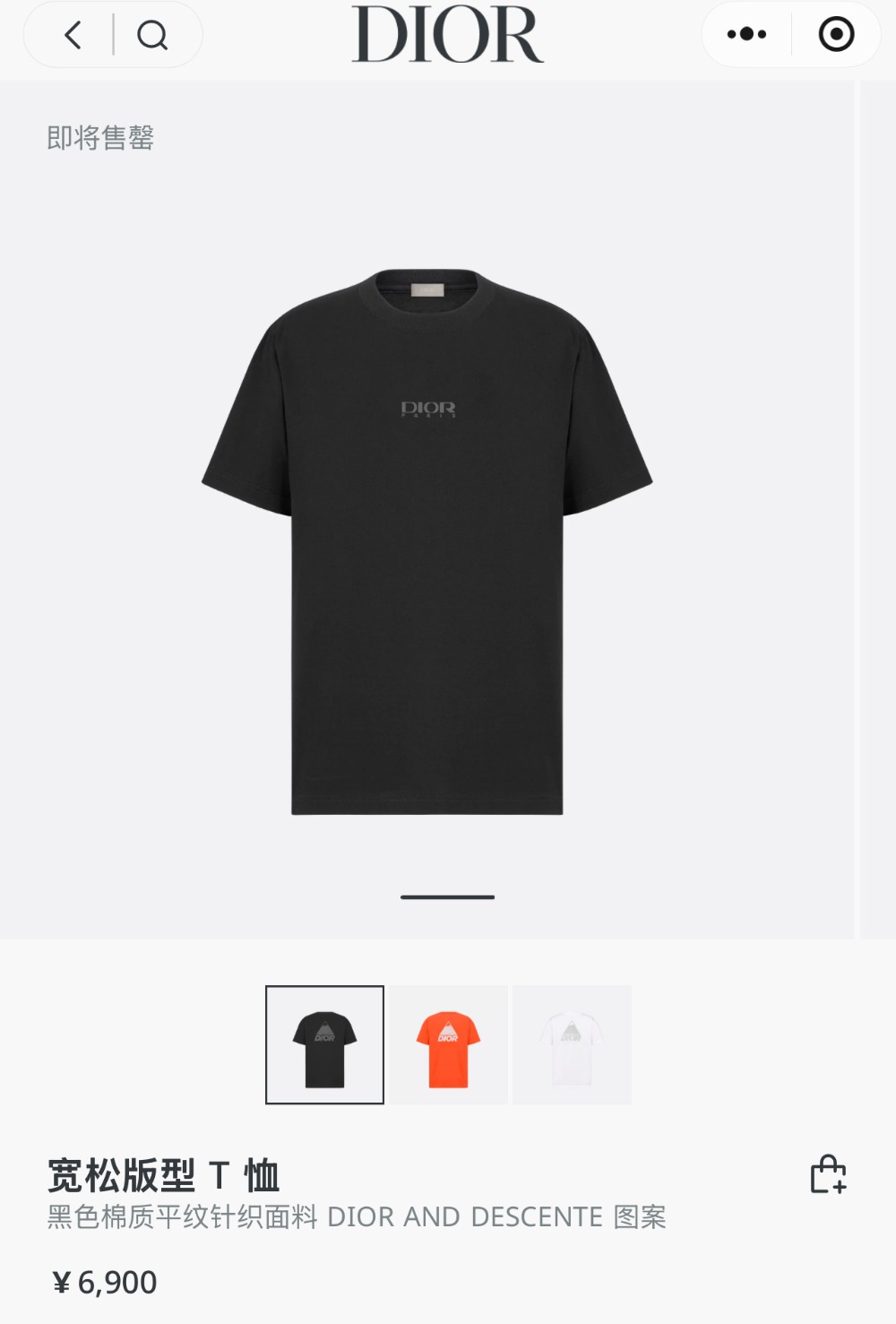This screenshot has width=896, height=1324.
Task: Open the search icon
Action: point(152,35)
